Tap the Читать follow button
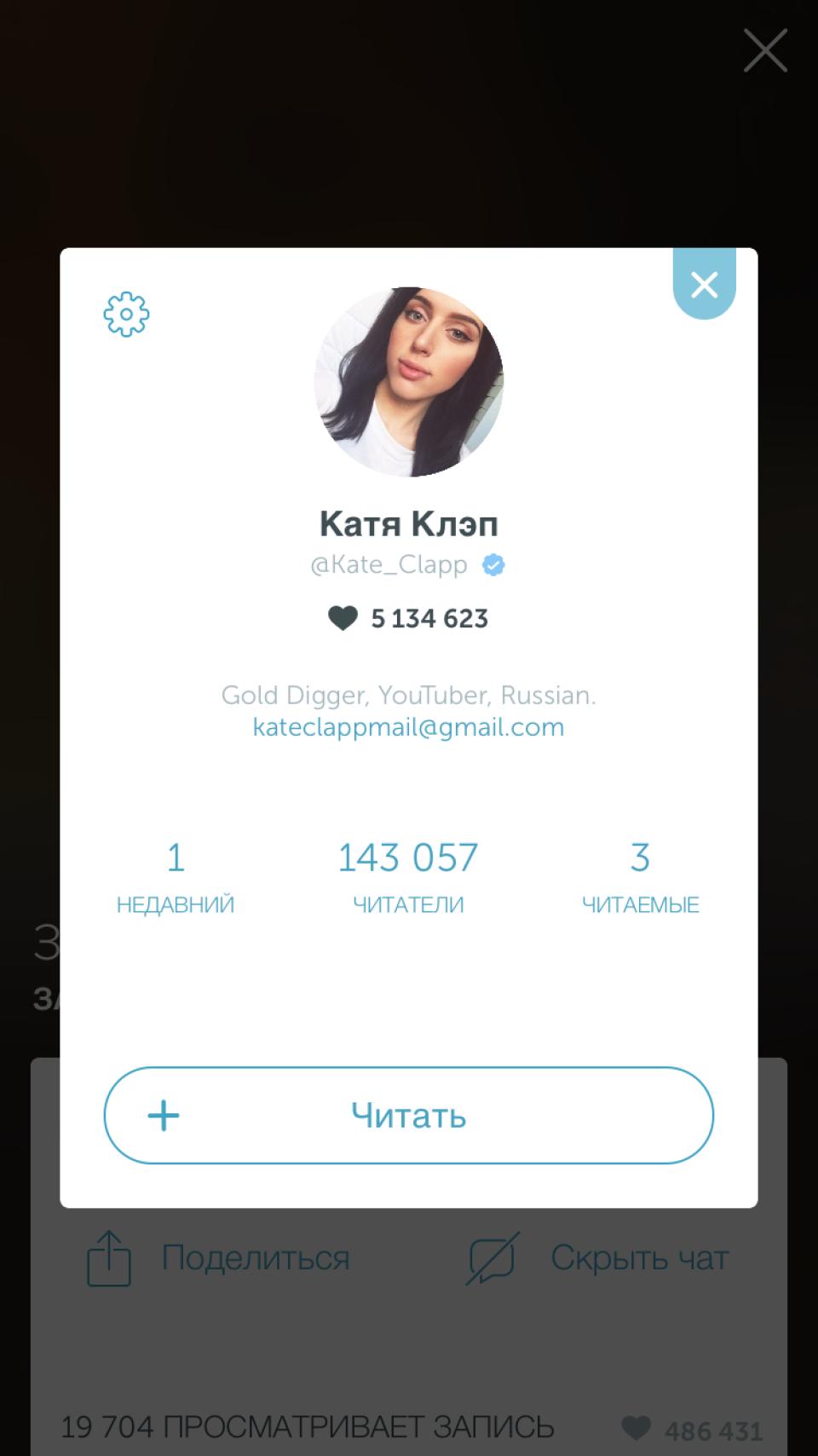Screen dimensions: 818x1456 (x=408, y=1115)
